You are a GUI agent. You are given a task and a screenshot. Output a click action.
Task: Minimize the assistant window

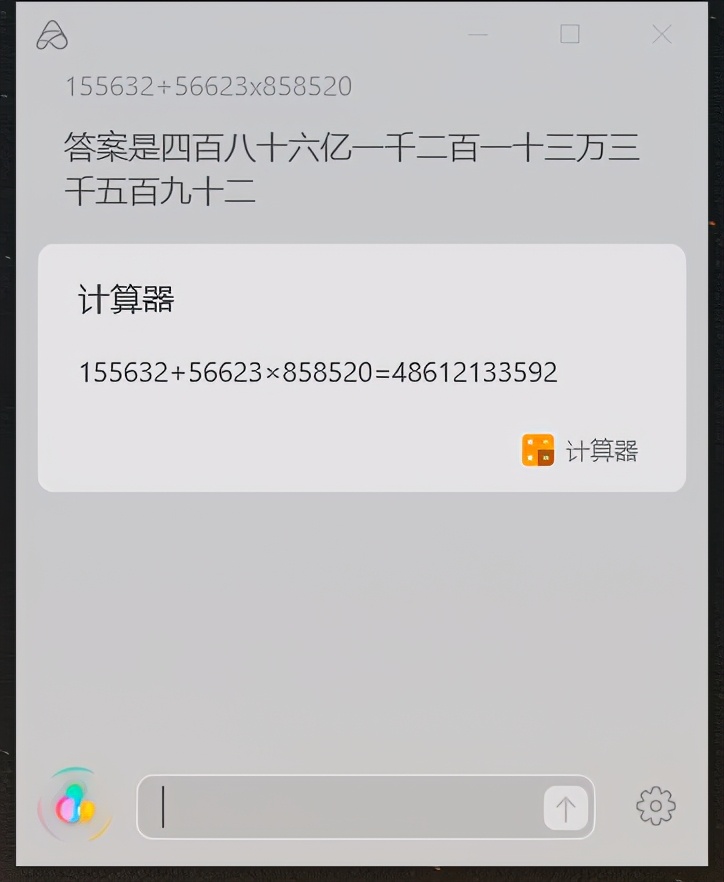(x=478, y=35)
